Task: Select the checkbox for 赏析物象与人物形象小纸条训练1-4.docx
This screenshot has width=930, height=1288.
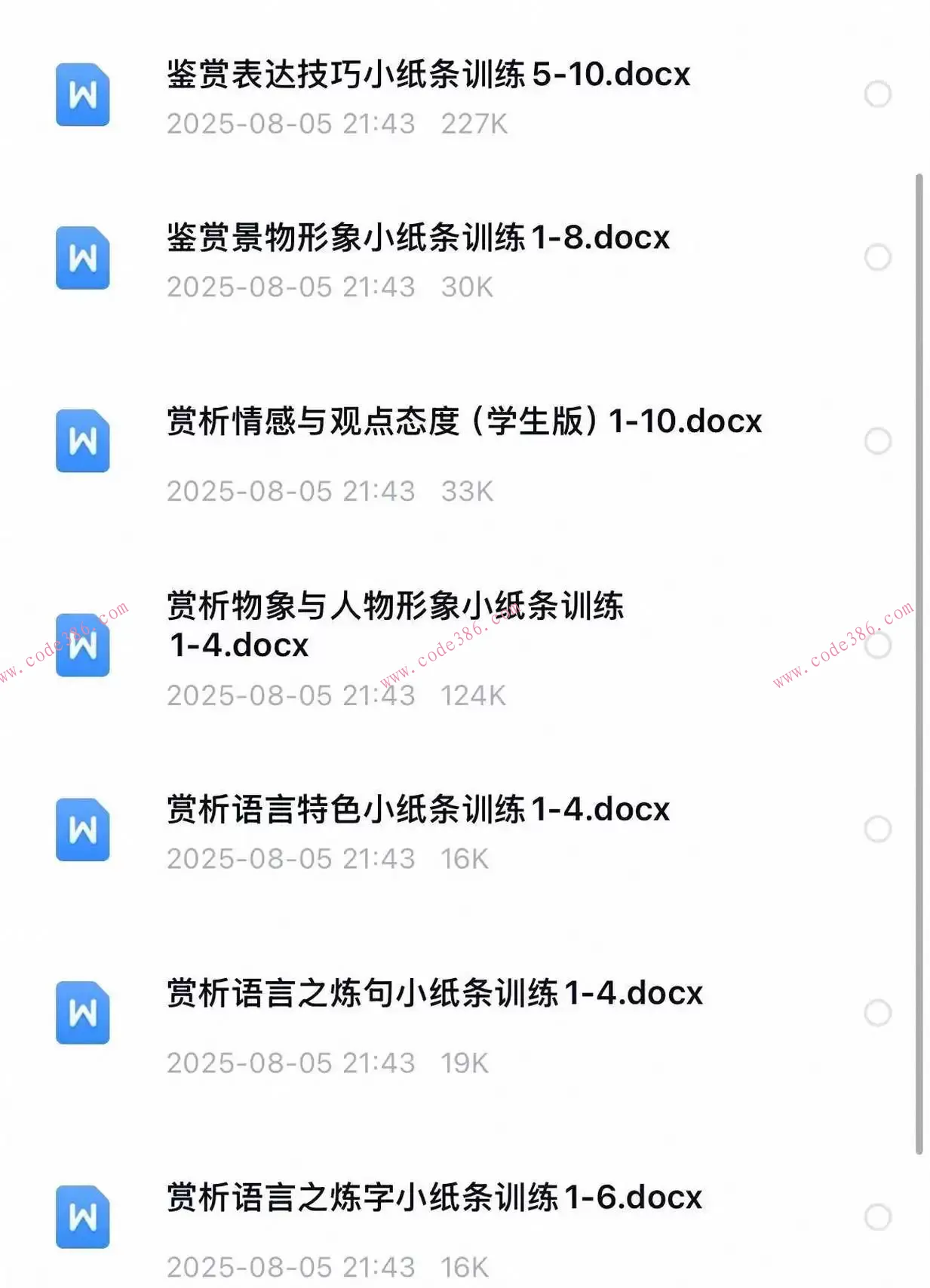Action: click(x=877, y=646)
